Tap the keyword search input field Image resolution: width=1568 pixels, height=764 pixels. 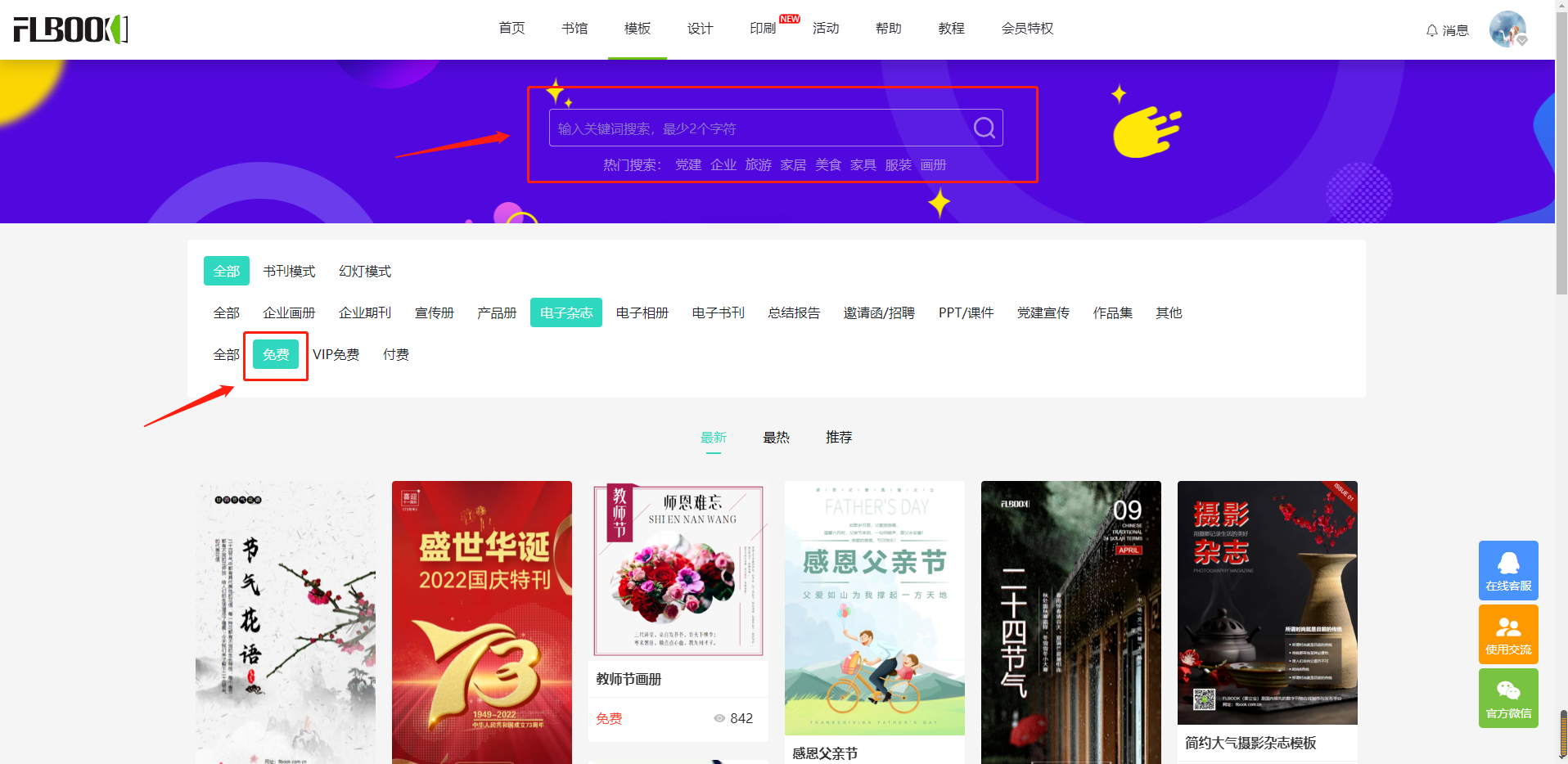click(x=757, y=128)
